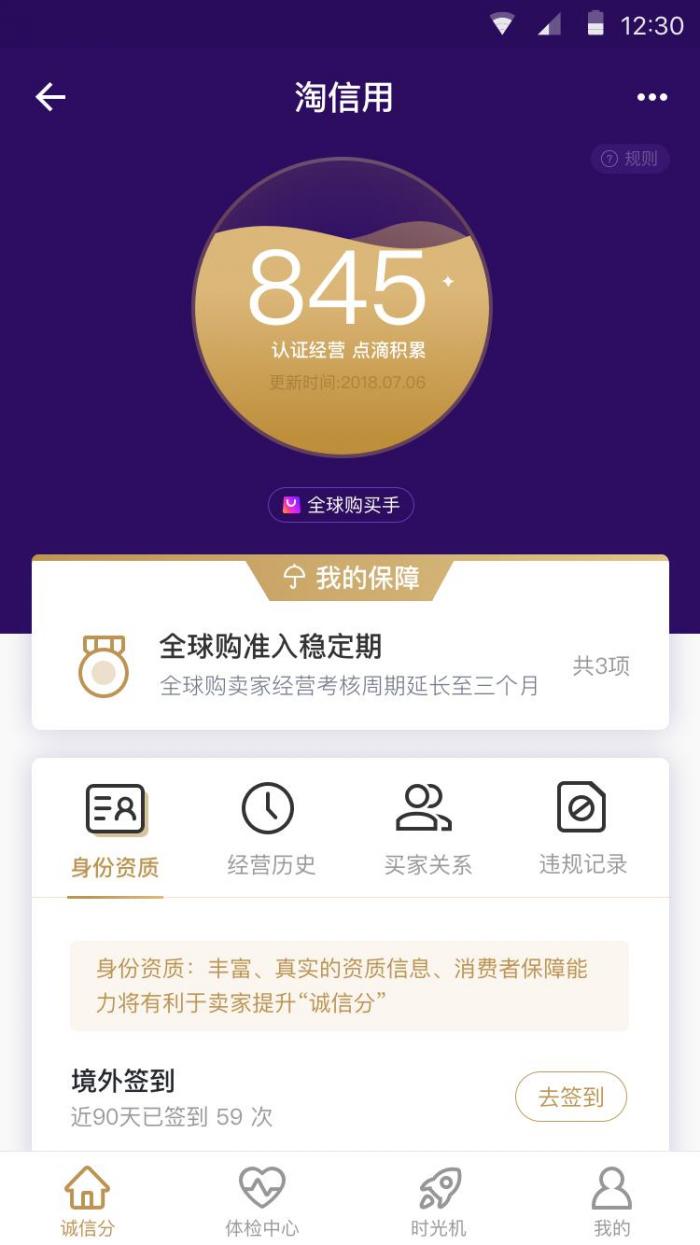Tap the 去签到 button for 境外签到
This screenshot has height=1245, width=700.
[571, 1097]
